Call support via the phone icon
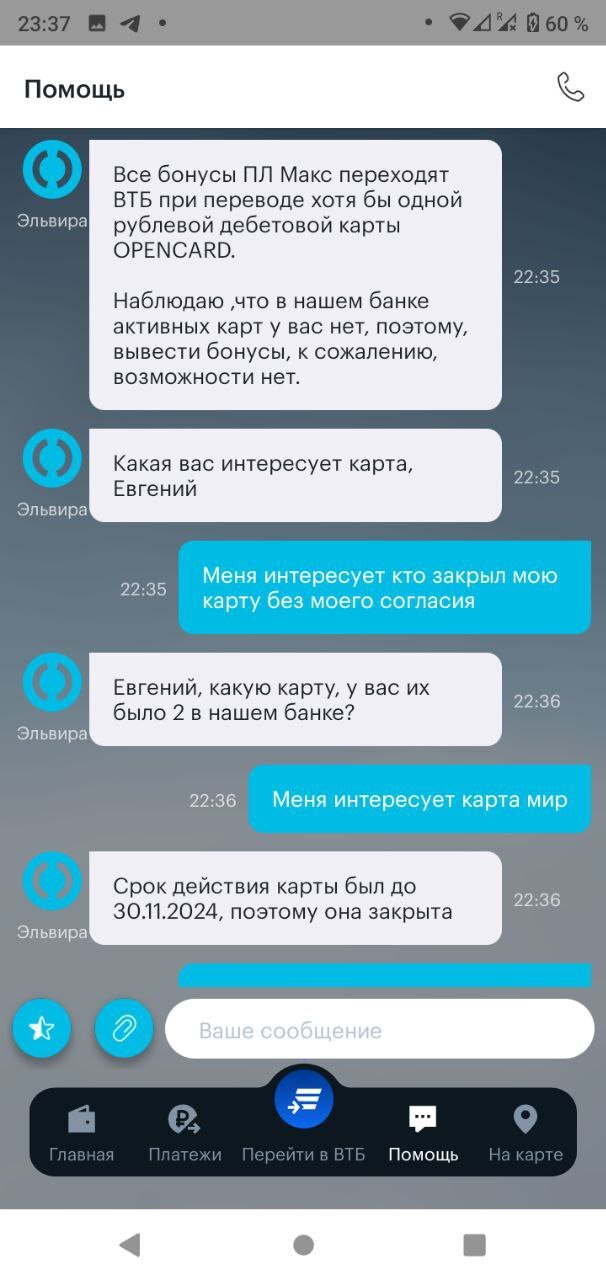Image resolution: width=606 pixels, height=1280 pixels. (570, 88)
